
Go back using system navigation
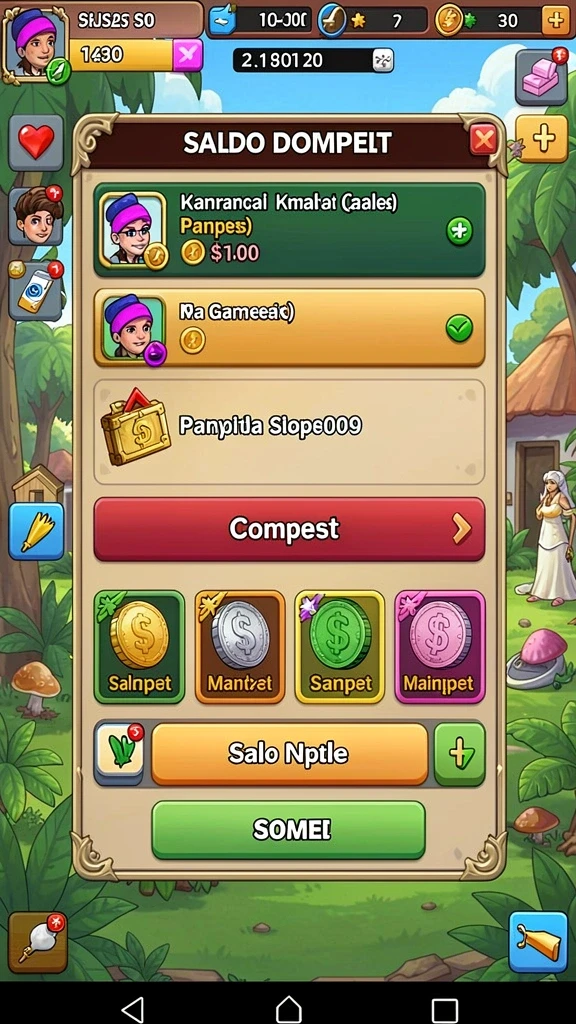click(x=133, y=1010)
